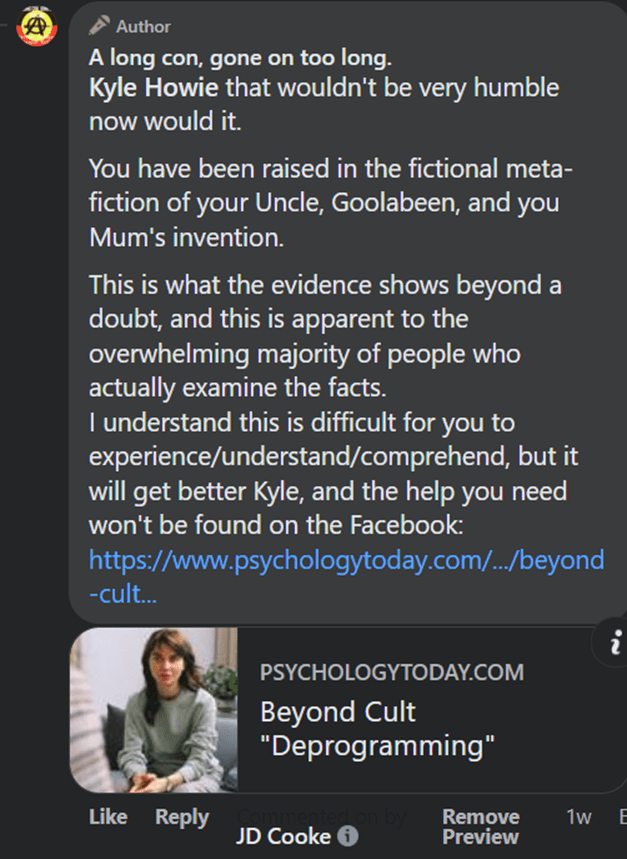Open Kyle Howie's tagged profile

click(x=153, y=87)
